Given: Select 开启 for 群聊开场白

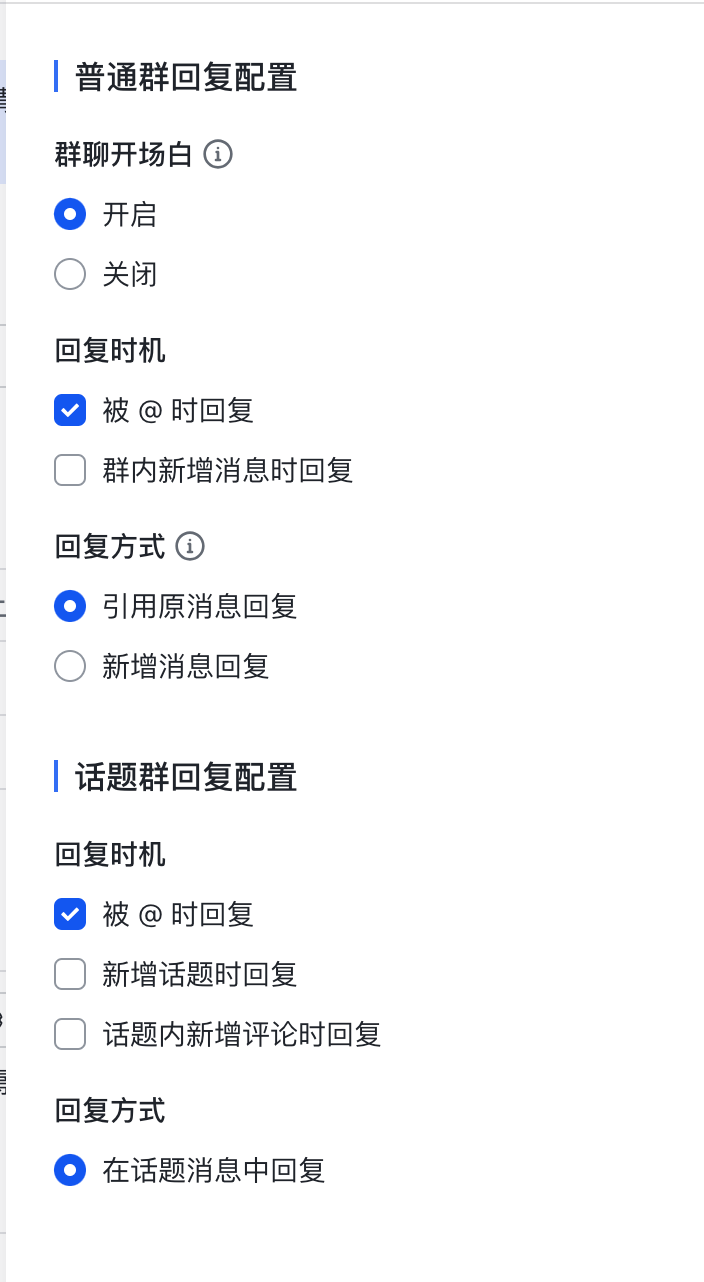Looking at the screenshot, I should (70, 214).
